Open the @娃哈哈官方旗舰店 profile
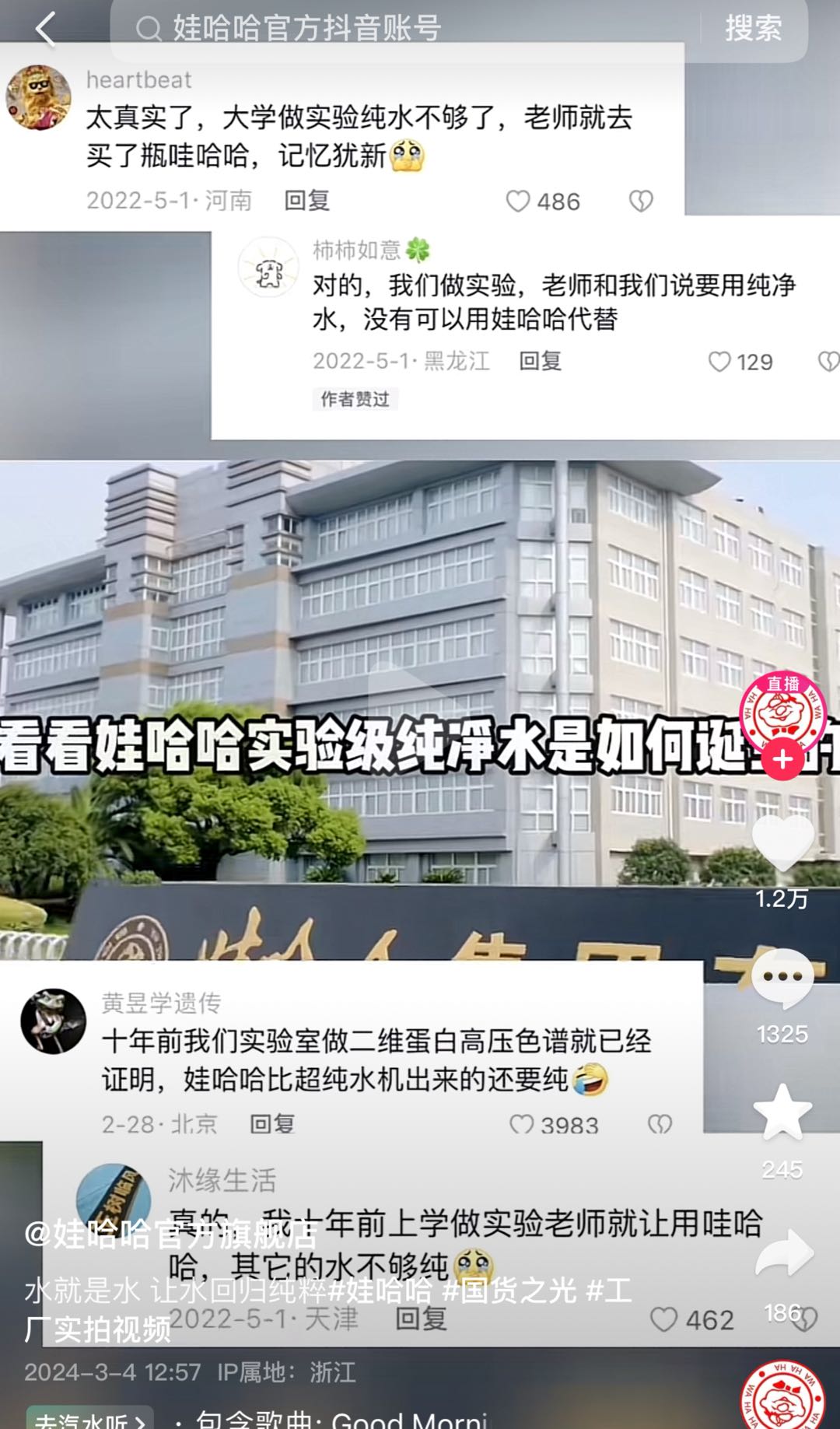 coord(171,1235)
